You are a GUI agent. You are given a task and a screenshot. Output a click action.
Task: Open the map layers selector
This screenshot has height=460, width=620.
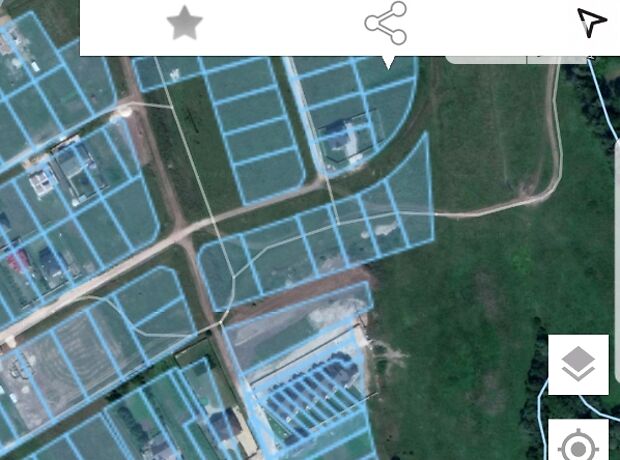coord(579,365)
